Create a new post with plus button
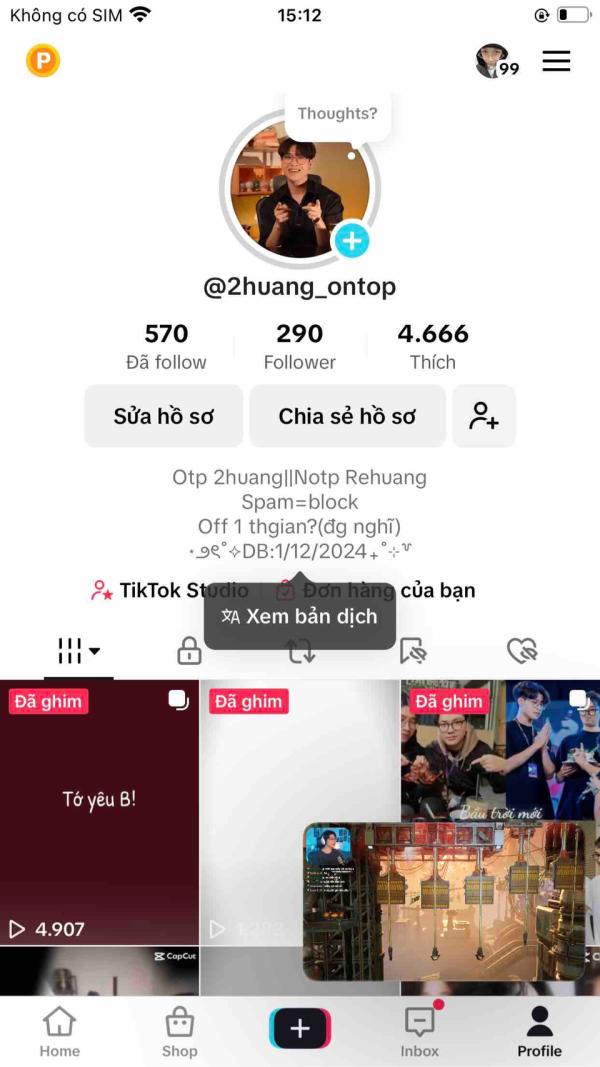Viewport: 600px width, 1067px height. 300,1028
